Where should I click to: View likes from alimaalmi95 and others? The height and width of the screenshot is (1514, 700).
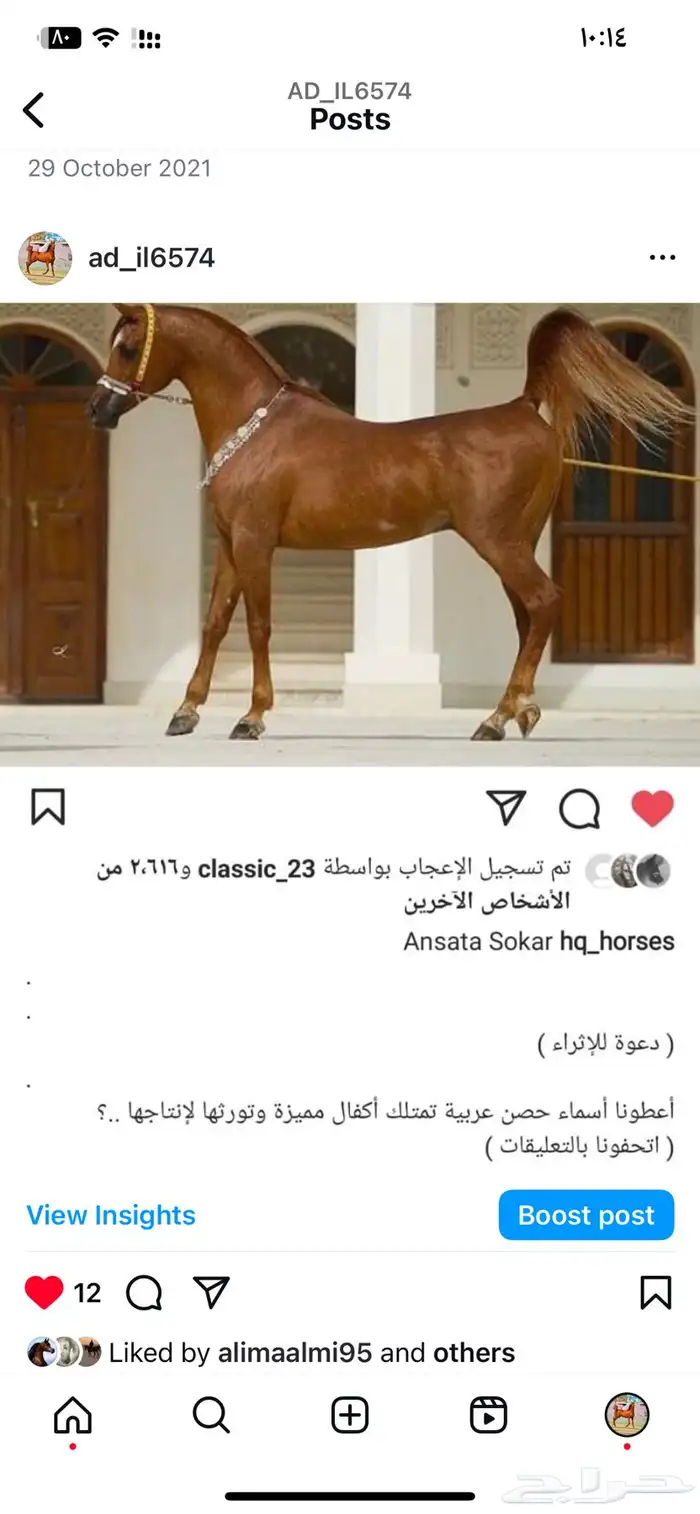(x=312, y=1353)
